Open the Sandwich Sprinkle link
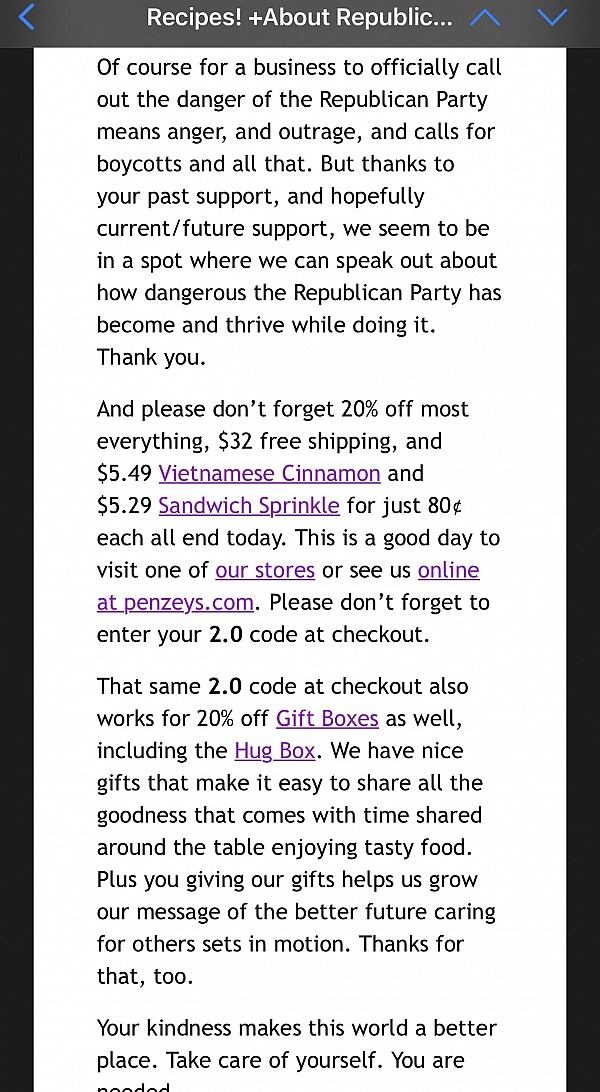The width and height of the screenshot is (600, 1092). click(249, 506)
